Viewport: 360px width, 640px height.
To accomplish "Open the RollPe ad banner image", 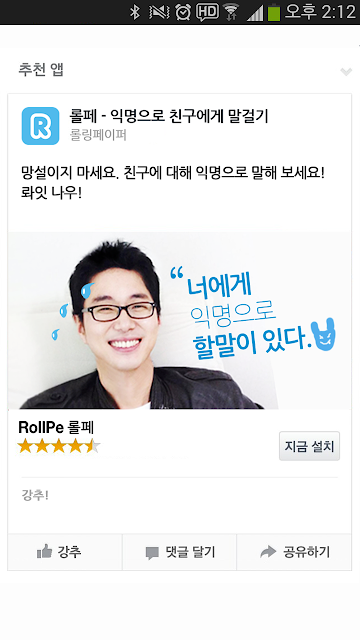I will (180, 320).
